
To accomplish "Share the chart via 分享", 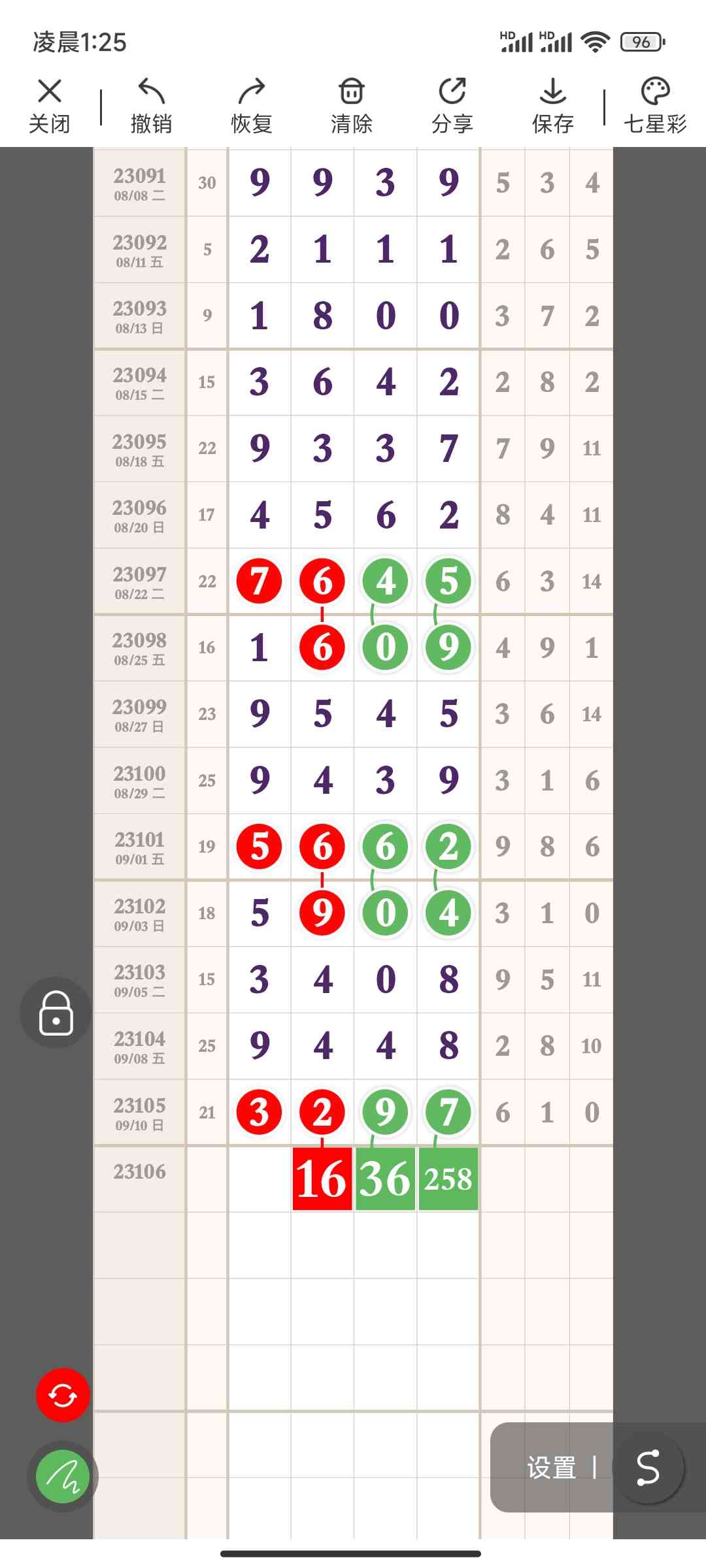I will (452, 106).
